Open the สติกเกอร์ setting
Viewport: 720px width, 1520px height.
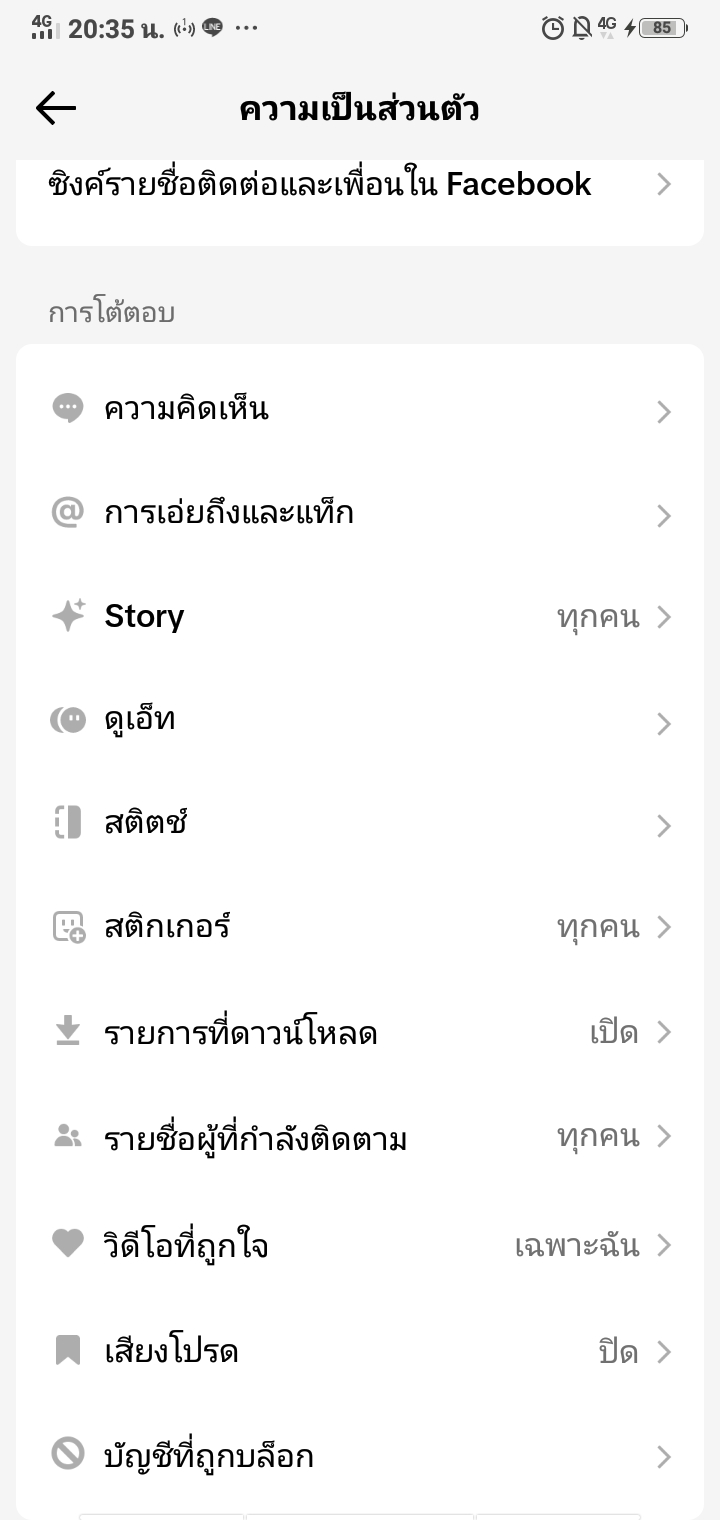point(360,928)
